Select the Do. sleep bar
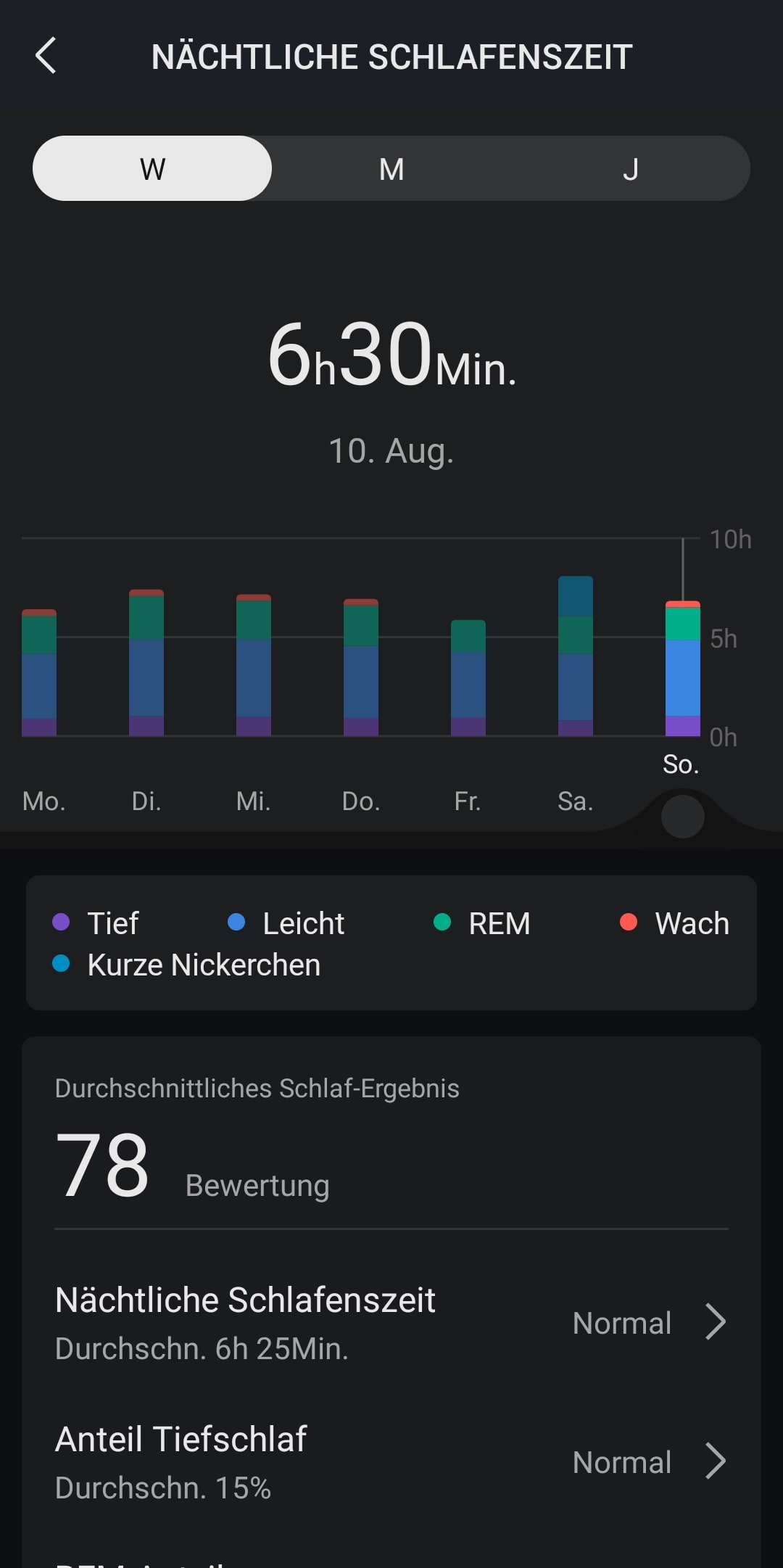Viewport: 783px width, 1568px height. point(361,667)
